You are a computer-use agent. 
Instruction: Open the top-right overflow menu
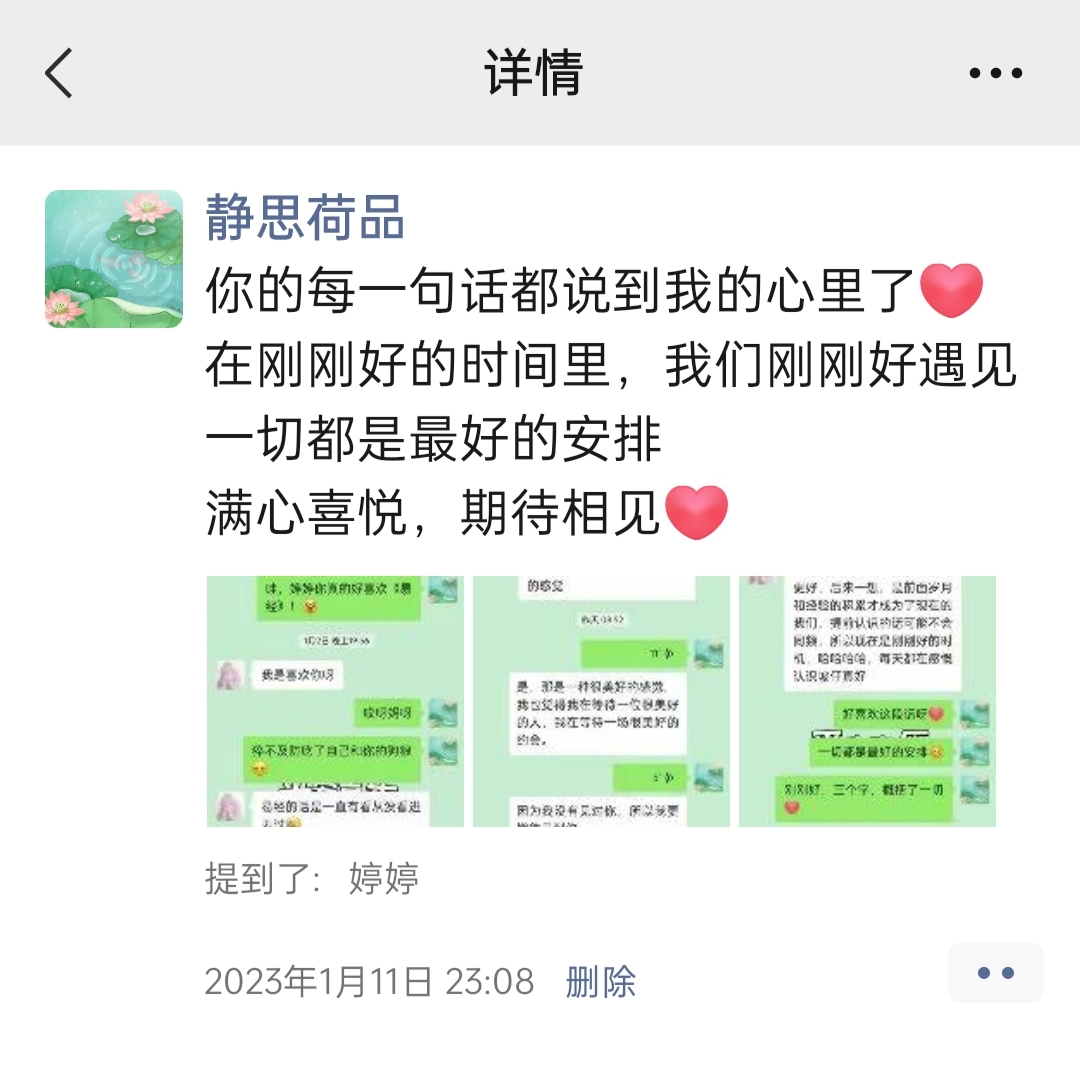click(x=995, y=73)
